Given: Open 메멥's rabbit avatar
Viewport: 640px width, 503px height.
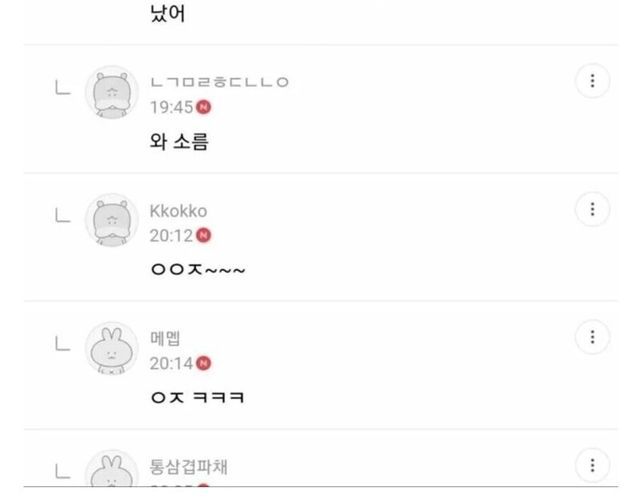Looking at the screenshot, I should pos(111,349).
